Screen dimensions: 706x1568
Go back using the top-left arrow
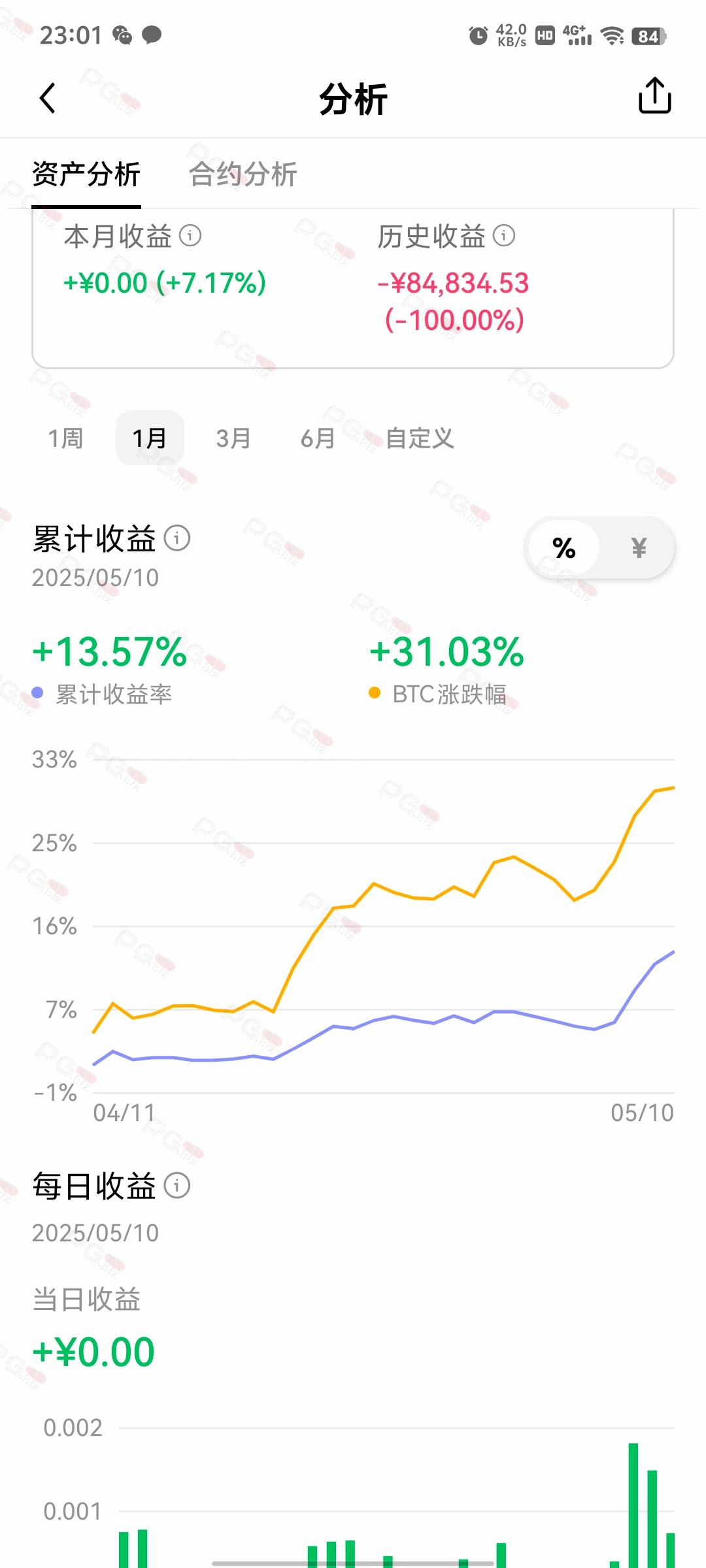pos(47,99)
